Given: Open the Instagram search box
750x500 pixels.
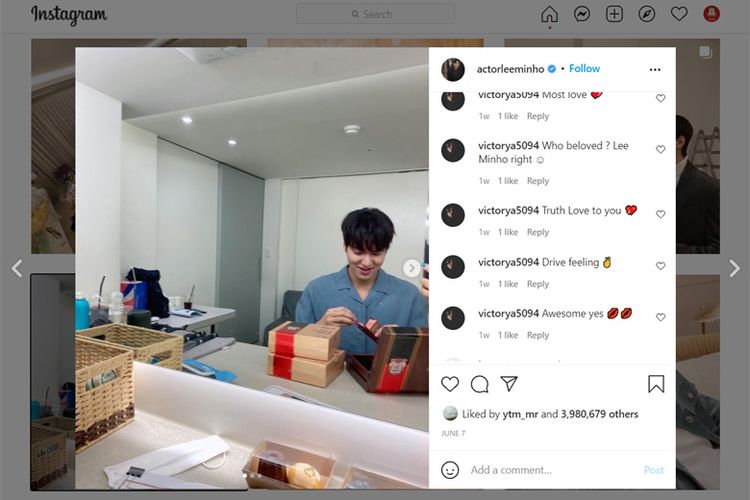Looking at the screenshot, I should [375, 14].
